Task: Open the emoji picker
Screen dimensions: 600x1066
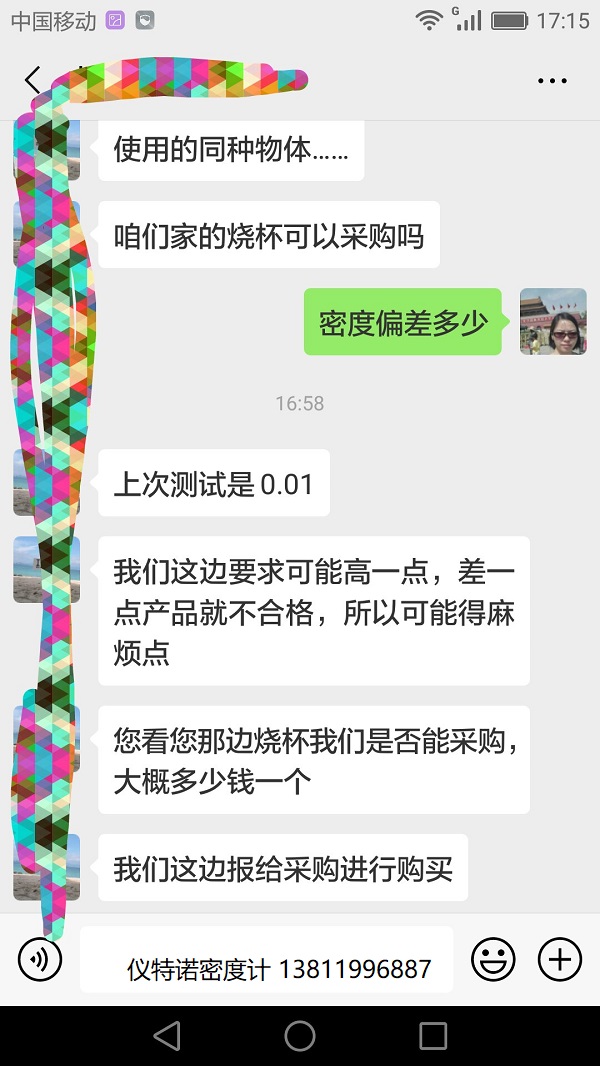Action: pos(493,960)
